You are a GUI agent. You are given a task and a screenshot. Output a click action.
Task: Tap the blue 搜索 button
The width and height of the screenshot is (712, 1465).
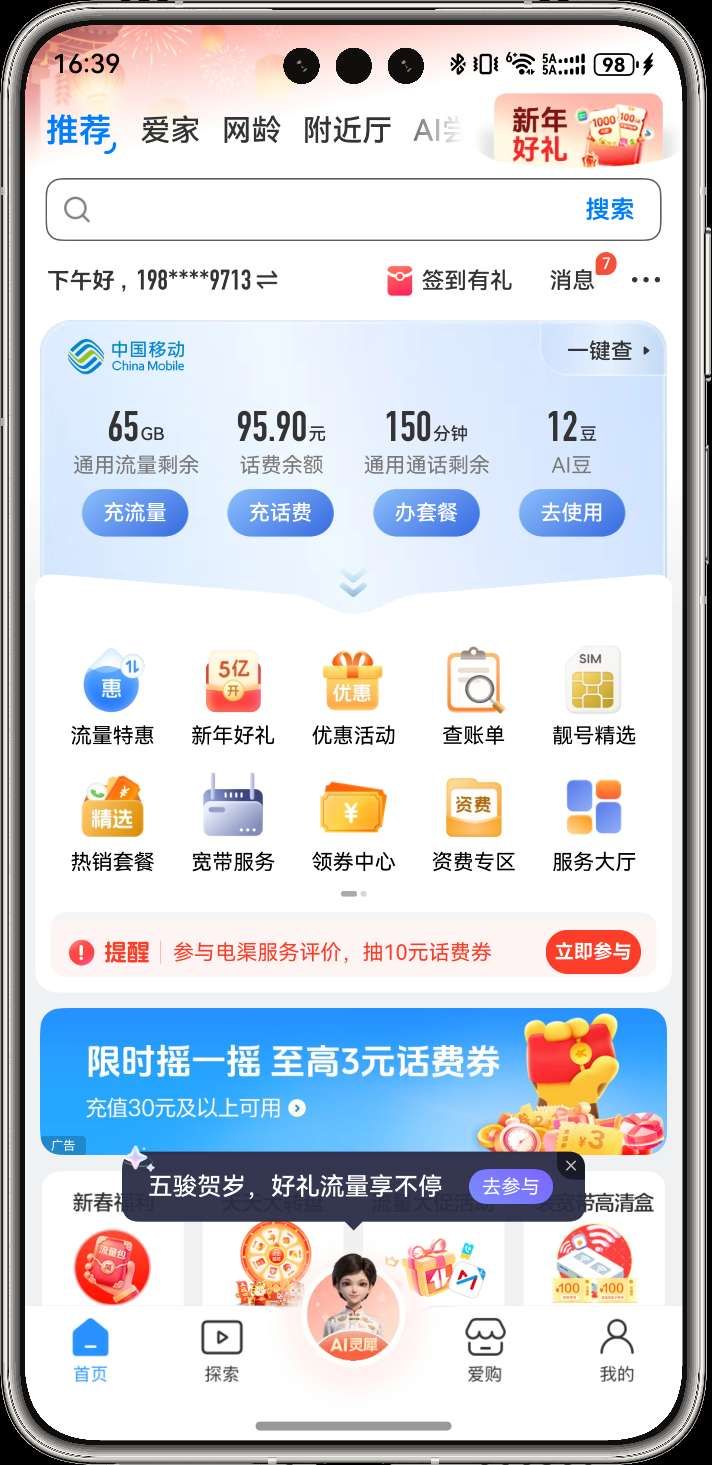[x=609, y=209]
